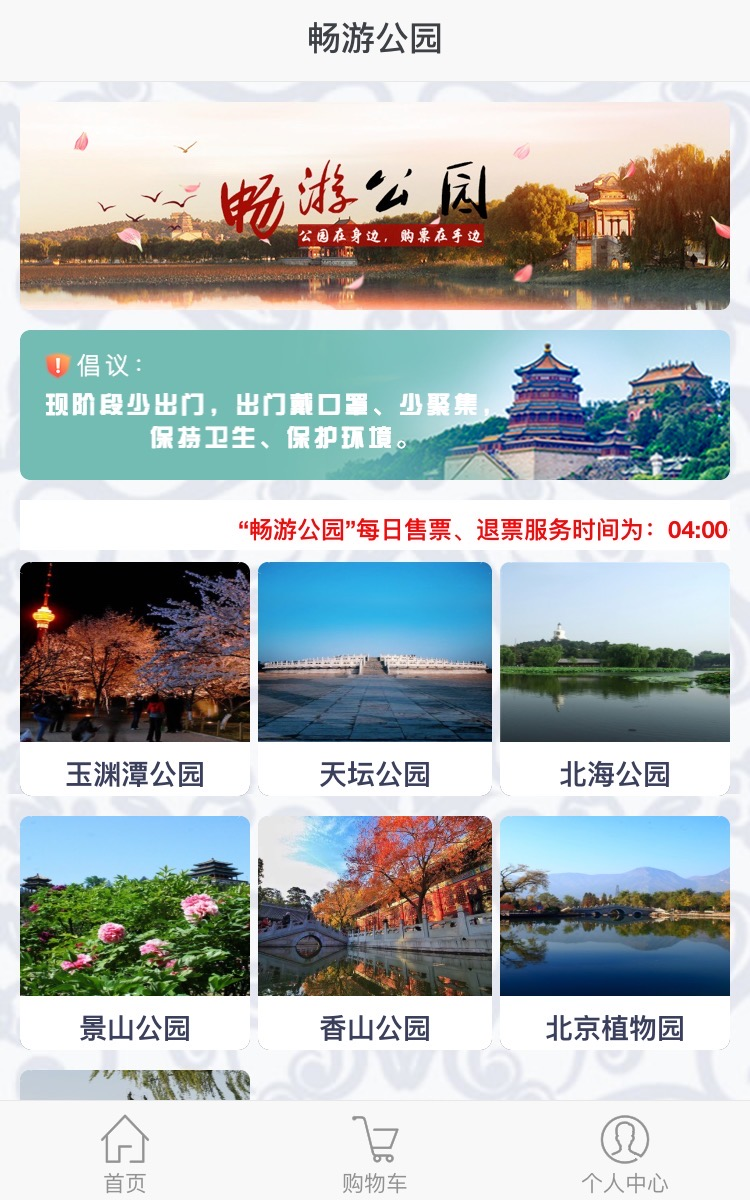Select the 天坛公园 park tile
The image size is (750, 1200).
[x=375, y=678]
